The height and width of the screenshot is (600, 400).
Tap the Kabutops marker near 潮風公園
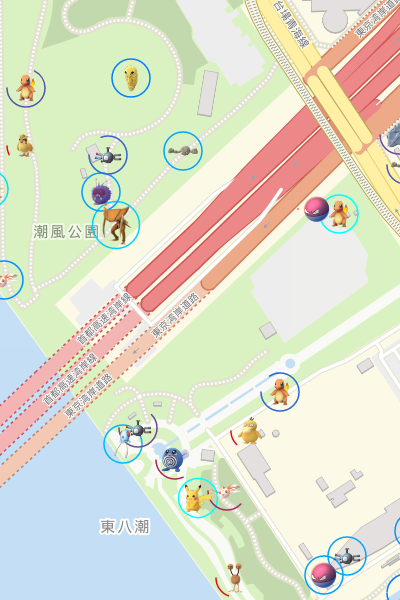[x=116, y=225]
